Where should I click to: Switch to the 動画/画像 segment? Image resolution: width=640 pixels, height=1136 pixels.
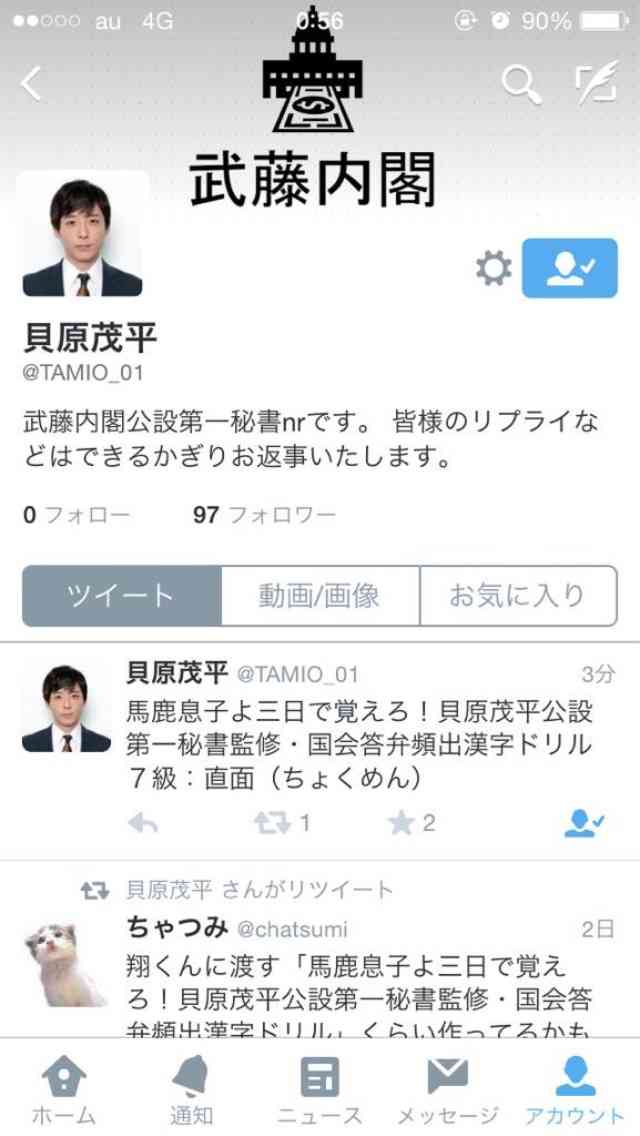(319, 596)
